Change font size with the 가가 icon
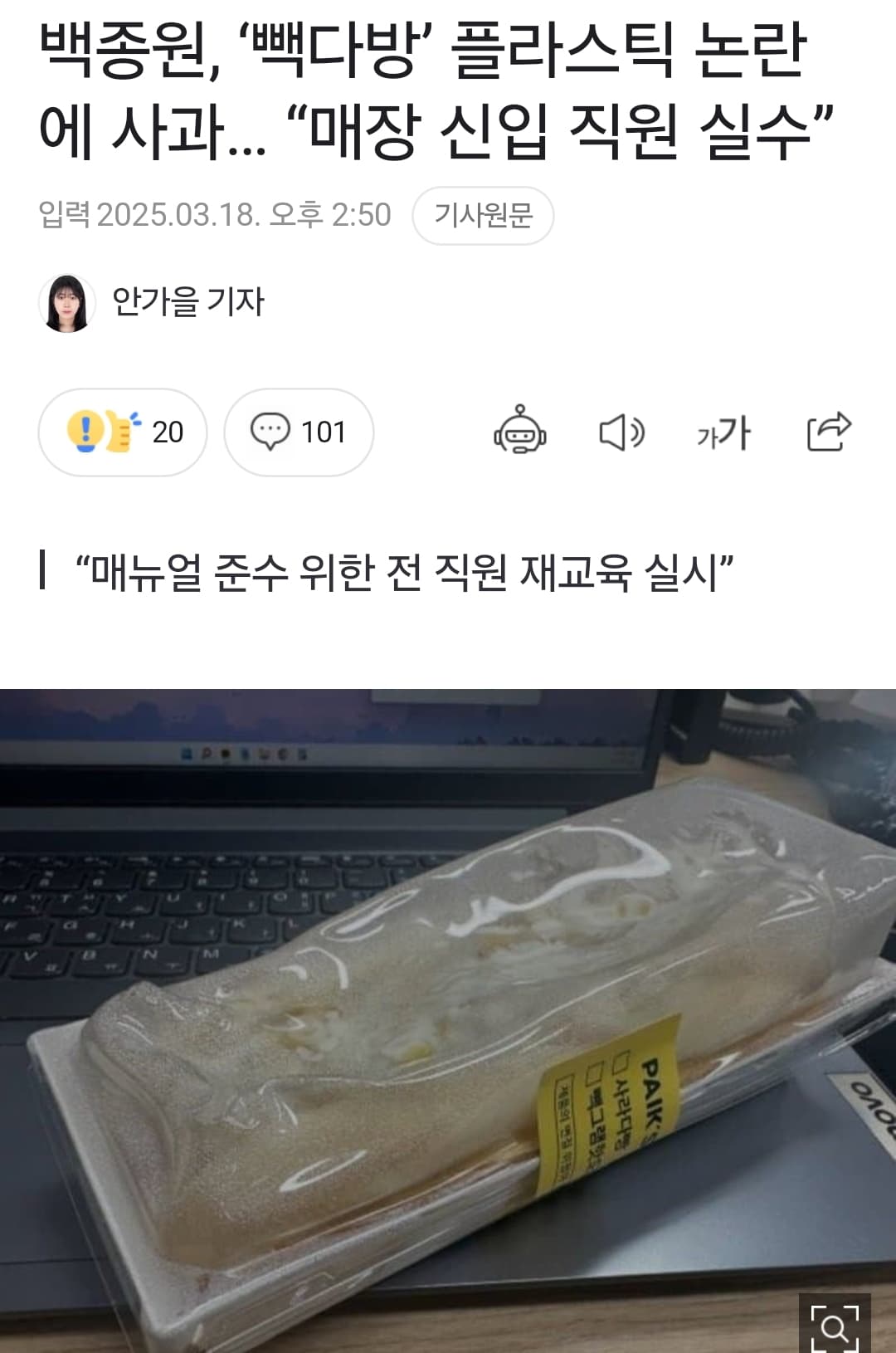This screenshot has height=1353, width=896. 723,432
